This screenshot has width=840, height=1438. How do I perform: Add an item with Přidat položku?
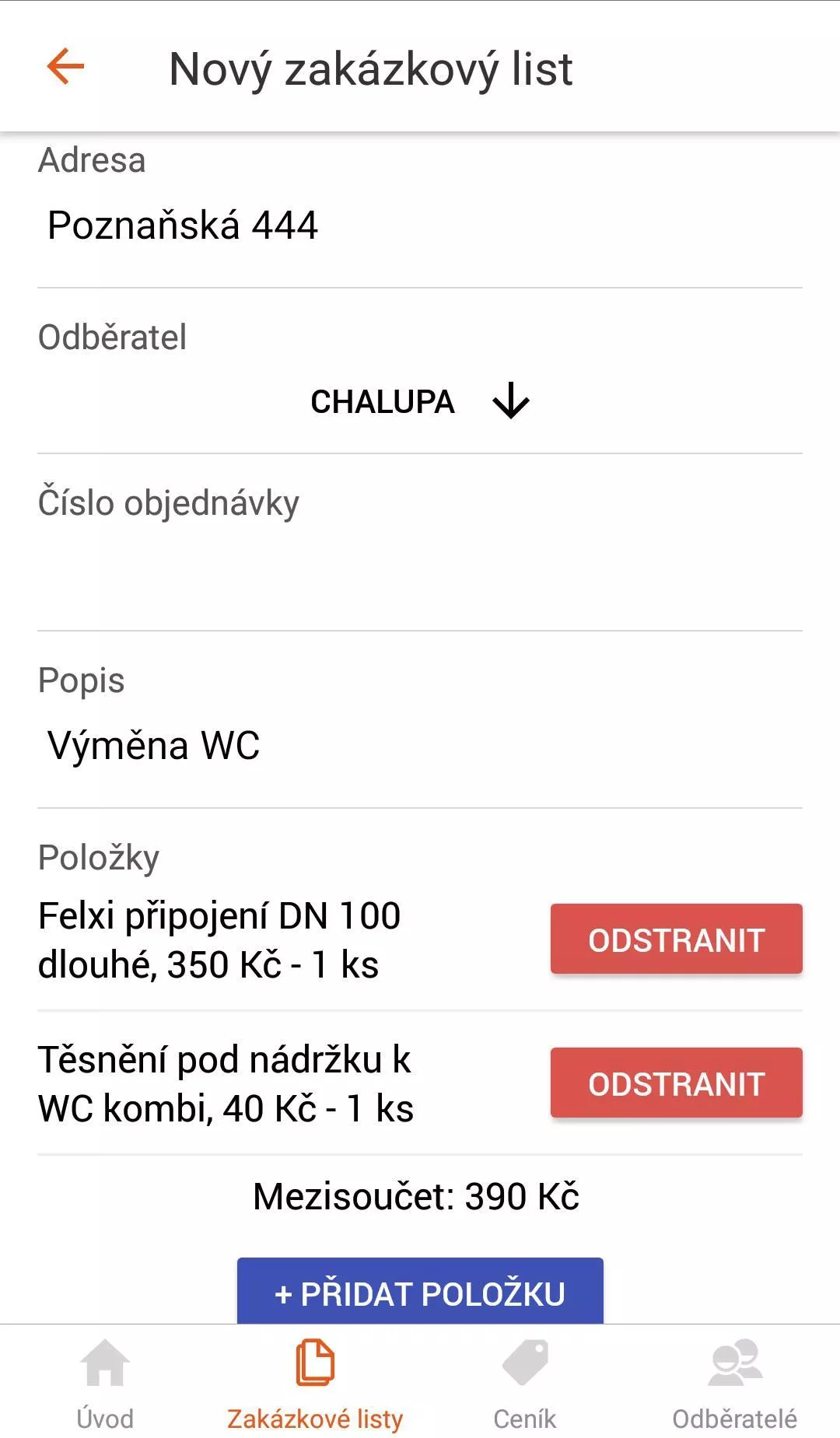pos(420,1291)
